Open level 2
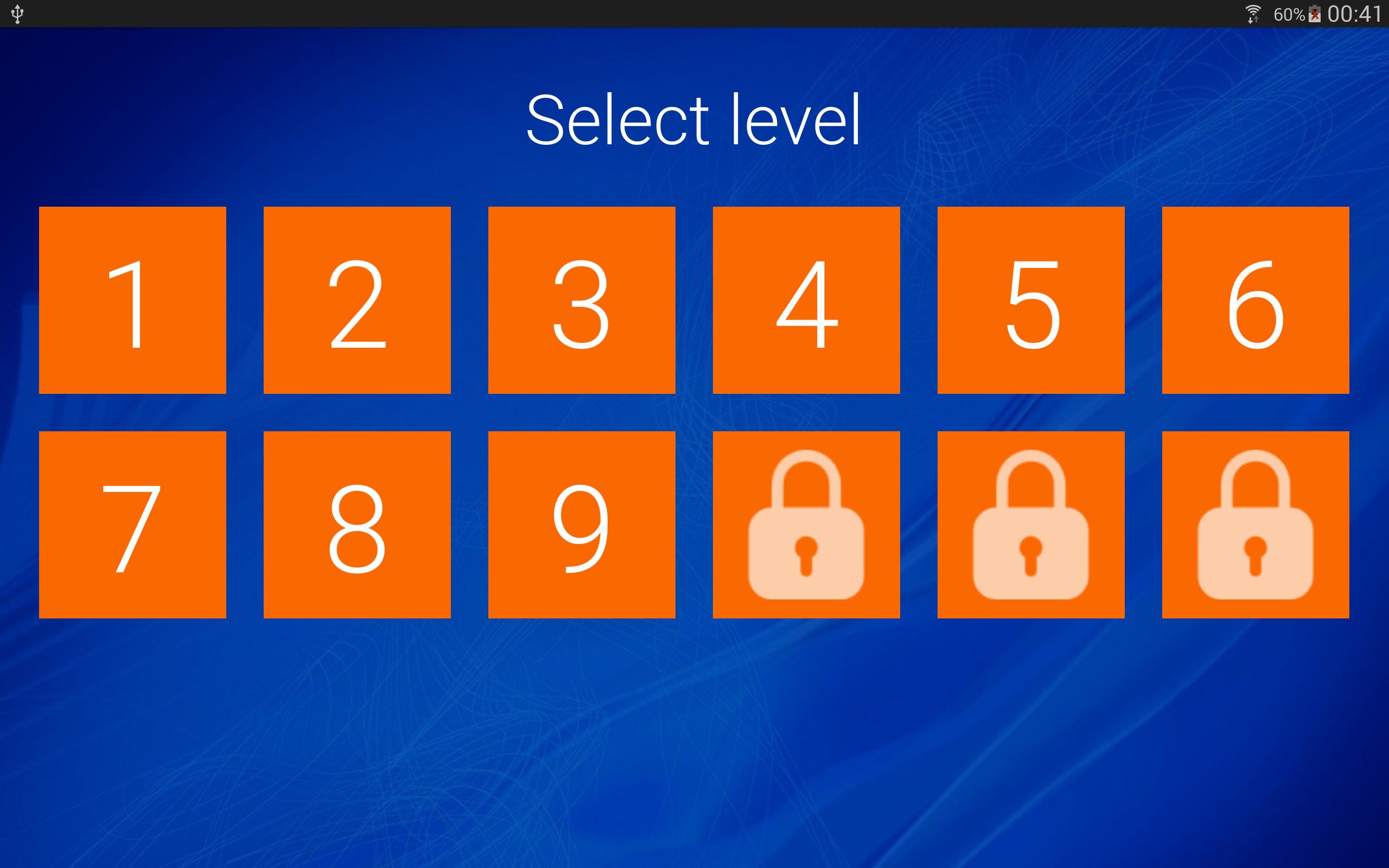Screen dimensions: 1389x868 click(x=357, y=299)
